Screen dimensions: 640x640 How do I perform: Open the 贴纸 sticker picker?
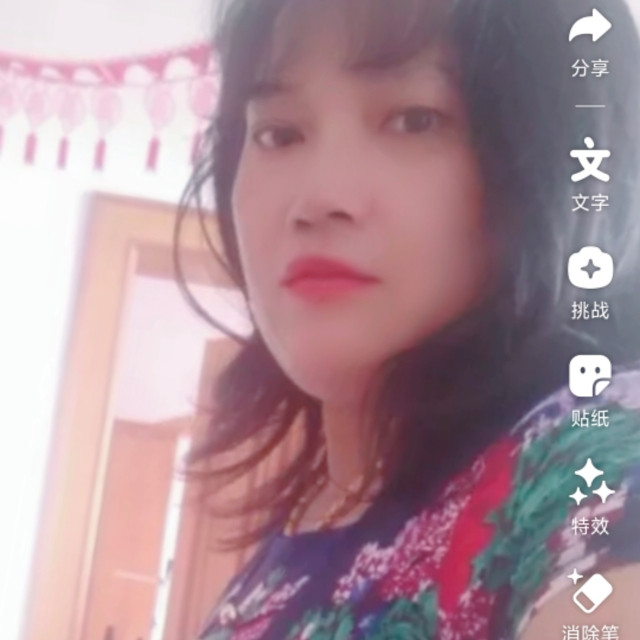(x=590, y=377)
